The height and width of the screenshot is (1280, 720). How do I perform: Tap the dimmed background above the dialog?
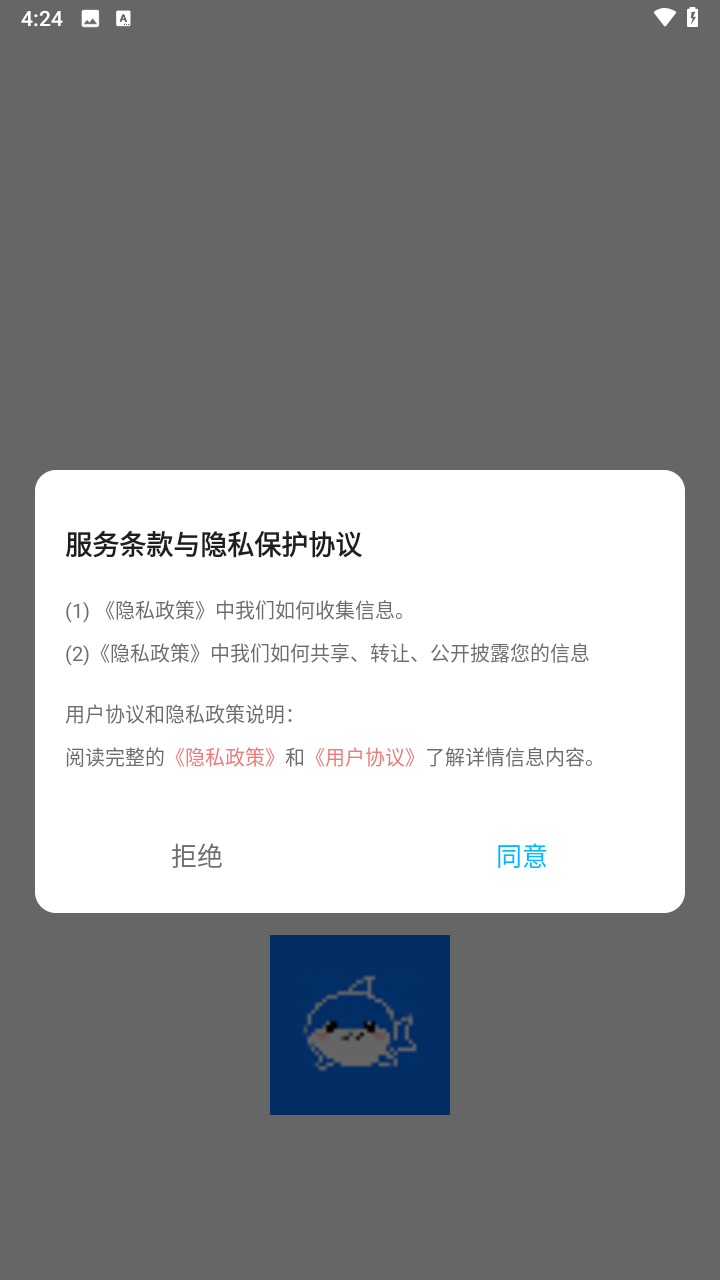click(360, 250)
